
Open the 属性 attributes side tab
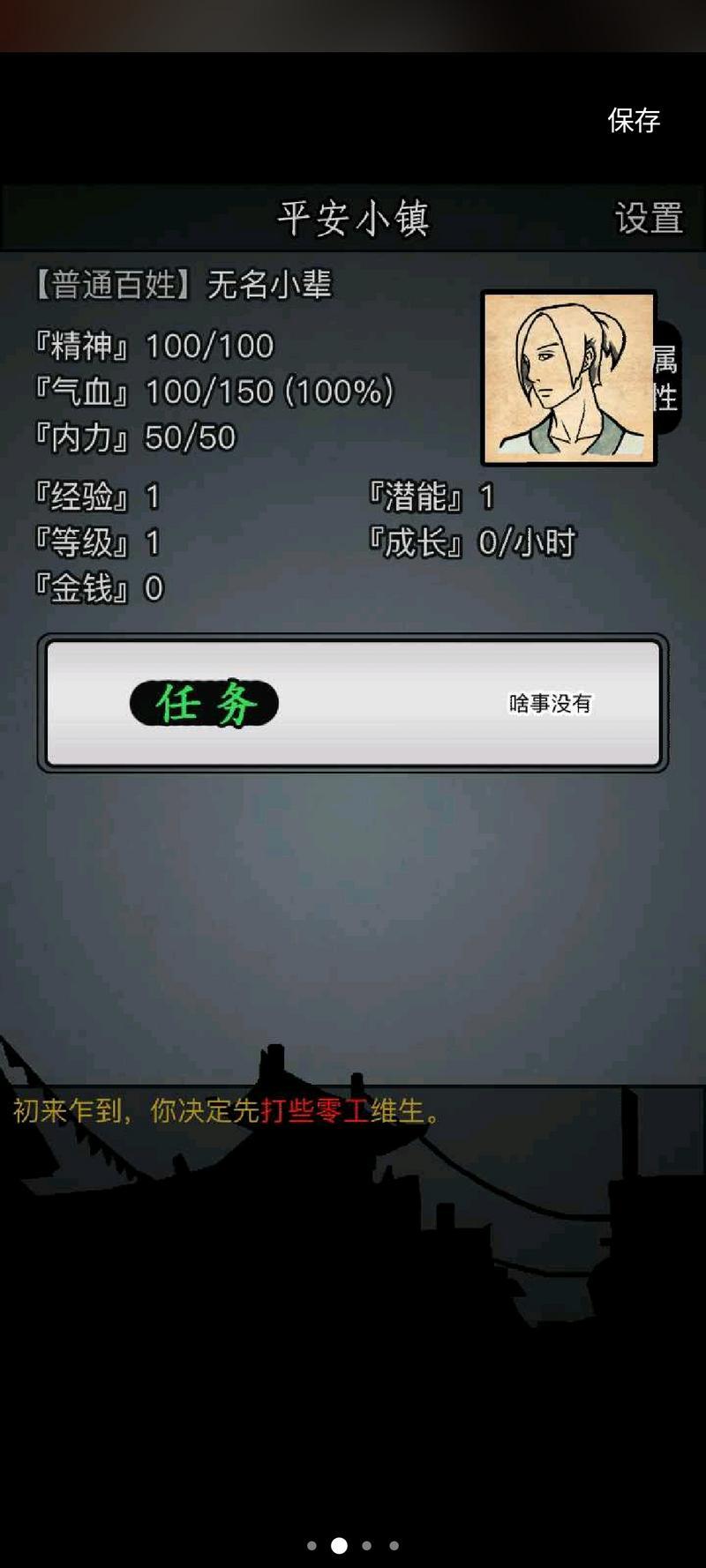point(667,378)
